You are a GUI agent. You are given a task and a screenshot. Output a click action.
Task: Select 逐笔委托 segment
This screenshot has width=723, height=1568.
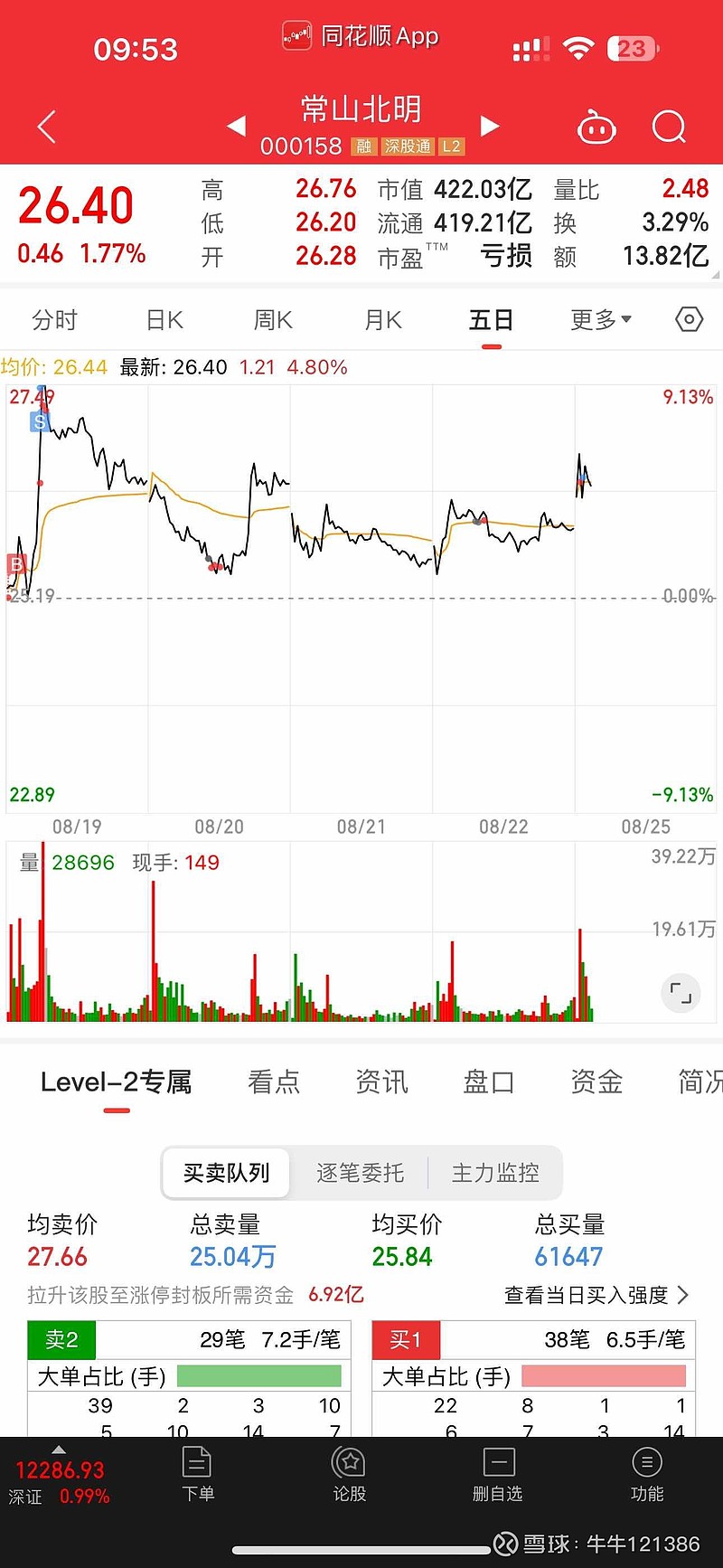(x=360, y=1173)
